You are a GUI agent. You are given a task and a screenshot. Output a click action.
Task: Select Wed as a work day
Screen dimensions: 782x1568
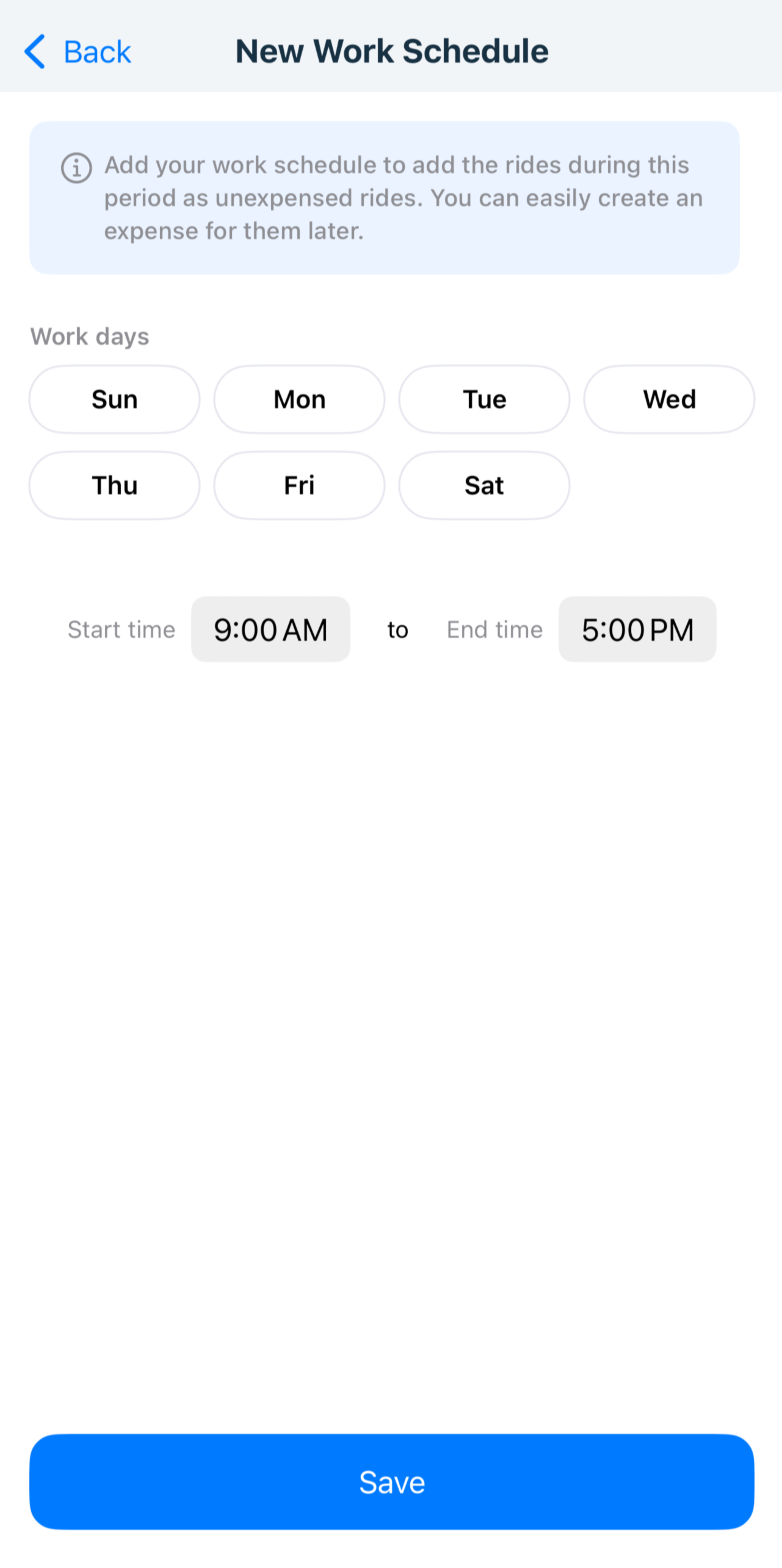(x=669, y=399)
